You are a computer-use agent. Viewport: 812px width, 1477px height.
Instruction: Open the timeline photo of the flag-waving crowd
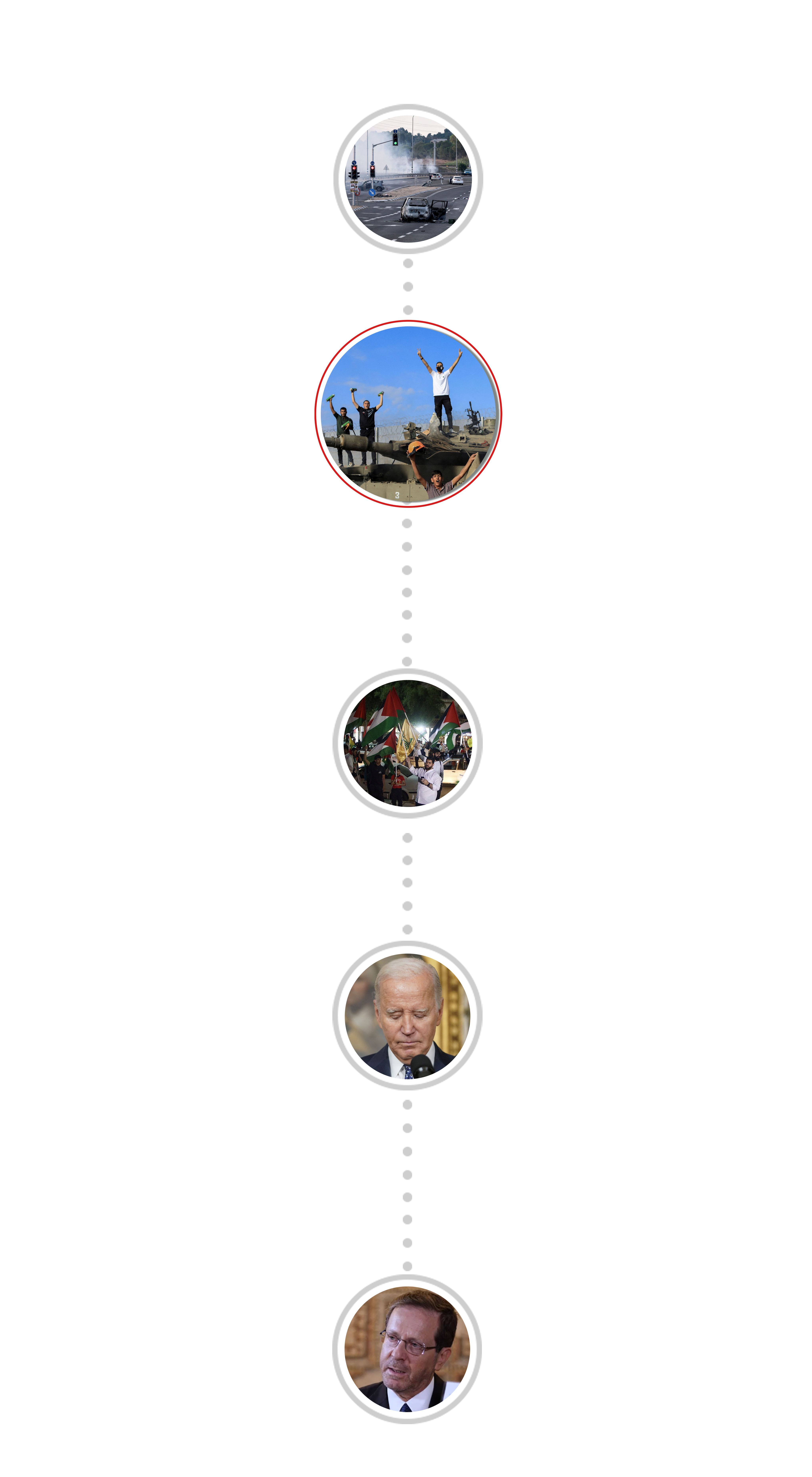point(407,743)
